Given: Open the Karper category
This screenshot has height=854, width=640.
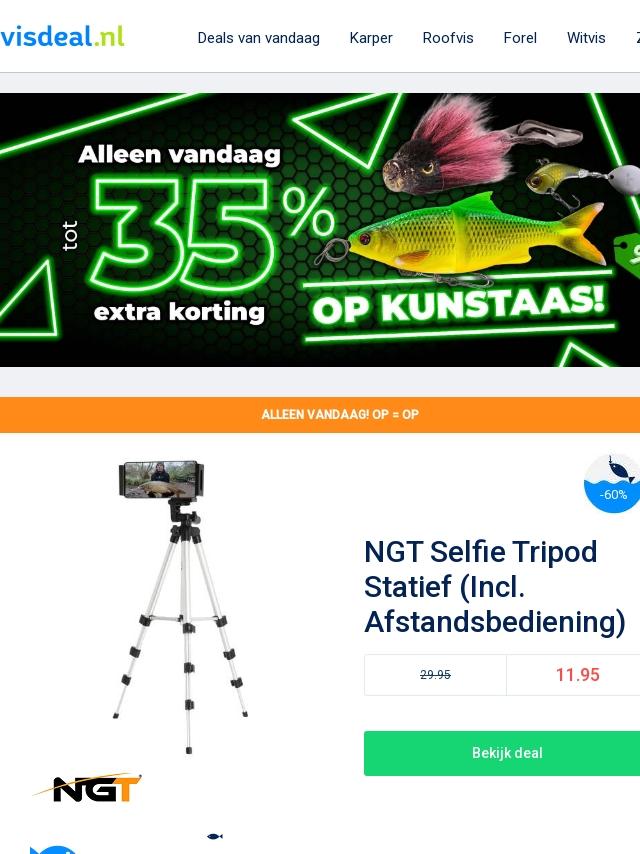Looking at the screenshot, I should [371, 38].
